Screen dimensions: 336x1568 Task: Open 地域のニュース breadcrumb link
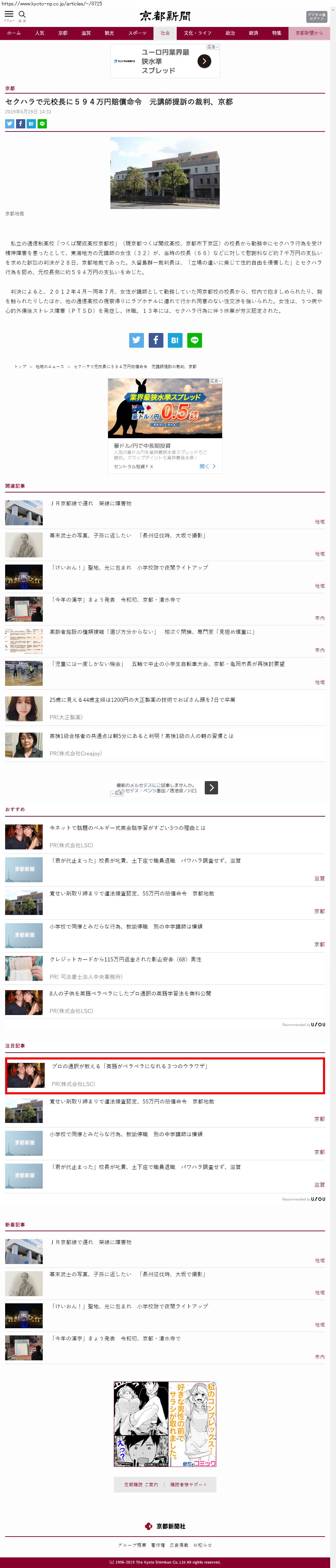pyautogui.click(x=50, y=366)
